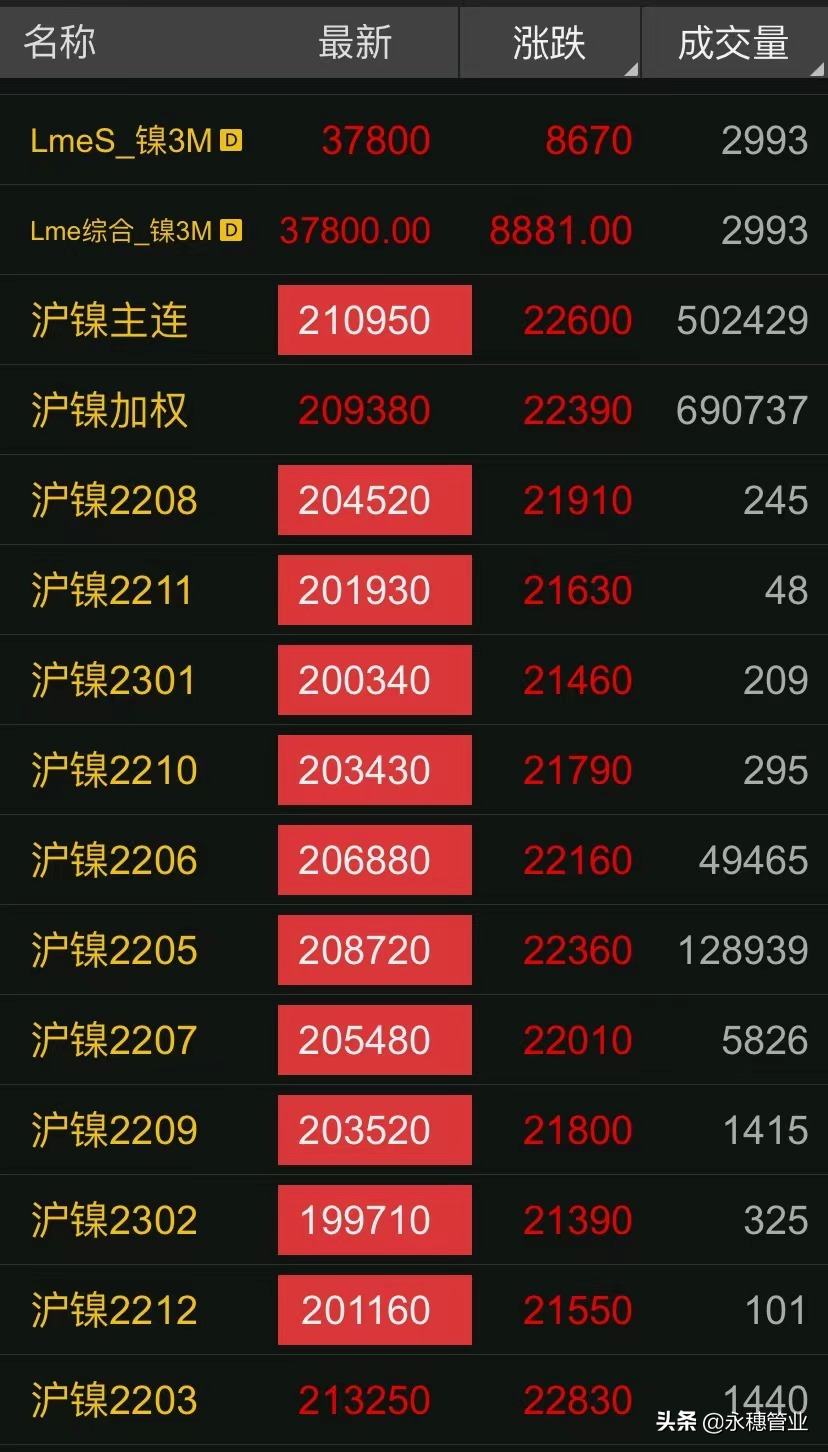This screenshot has height=1452, width=828.
Task: Open the LmeS_镍3M quote row
Action: pyautogui.click(x=414, y=140)
